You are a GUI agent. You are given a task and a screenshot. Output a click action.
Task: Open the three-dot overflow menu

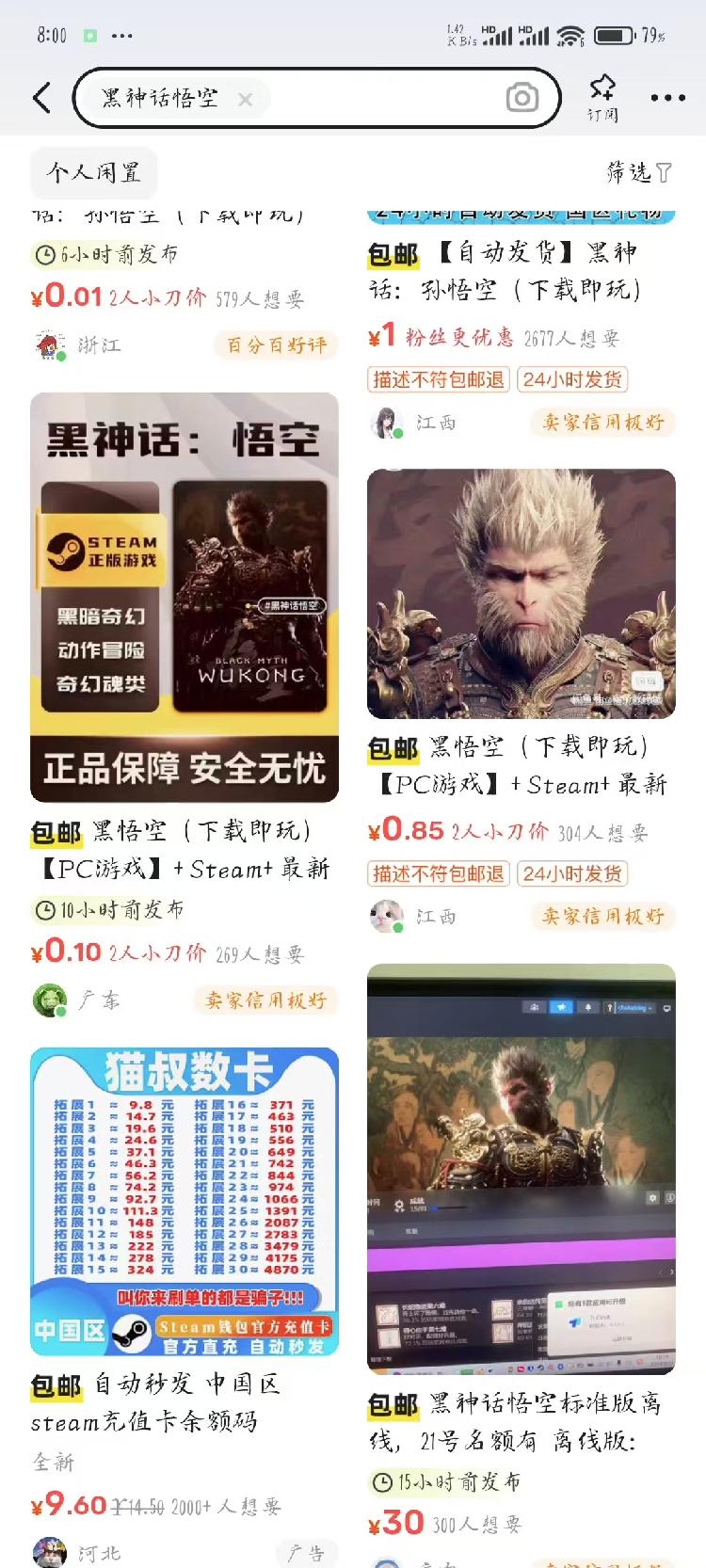(667, 98)
